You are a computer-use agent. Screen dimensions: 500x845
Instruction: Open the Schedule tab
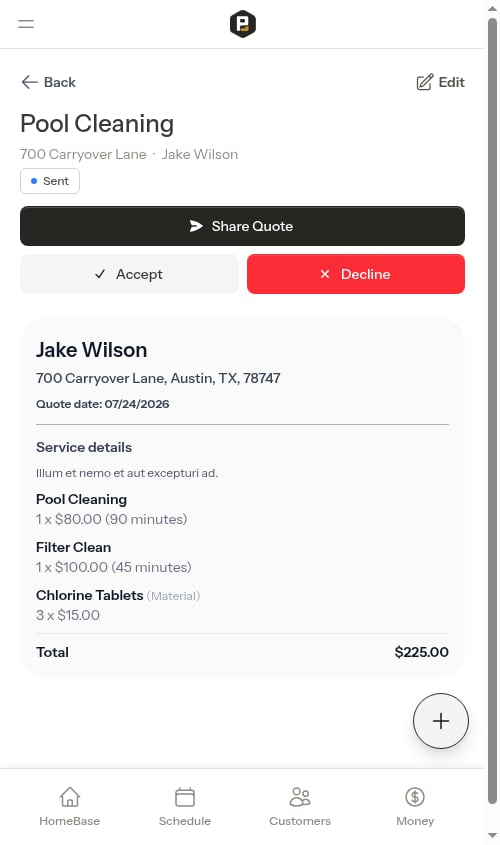(185, 807)
